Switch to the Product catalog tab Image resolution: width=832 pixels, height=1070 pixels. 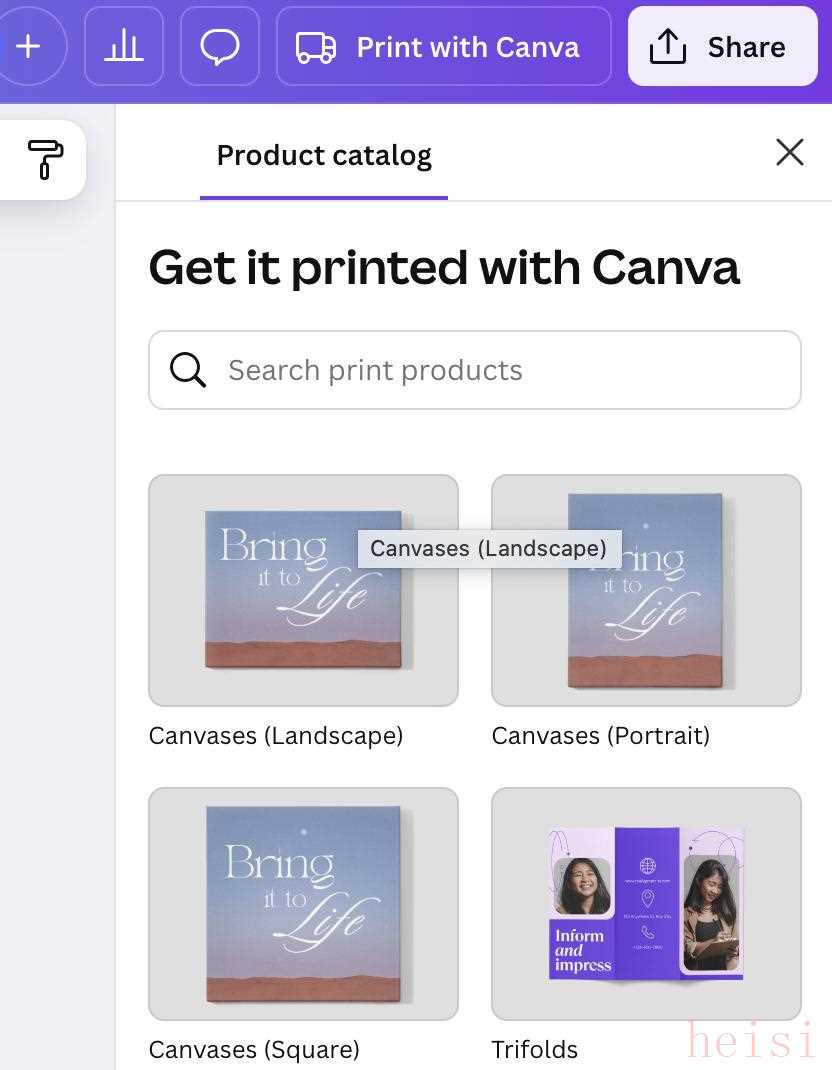tap(324, 156)
